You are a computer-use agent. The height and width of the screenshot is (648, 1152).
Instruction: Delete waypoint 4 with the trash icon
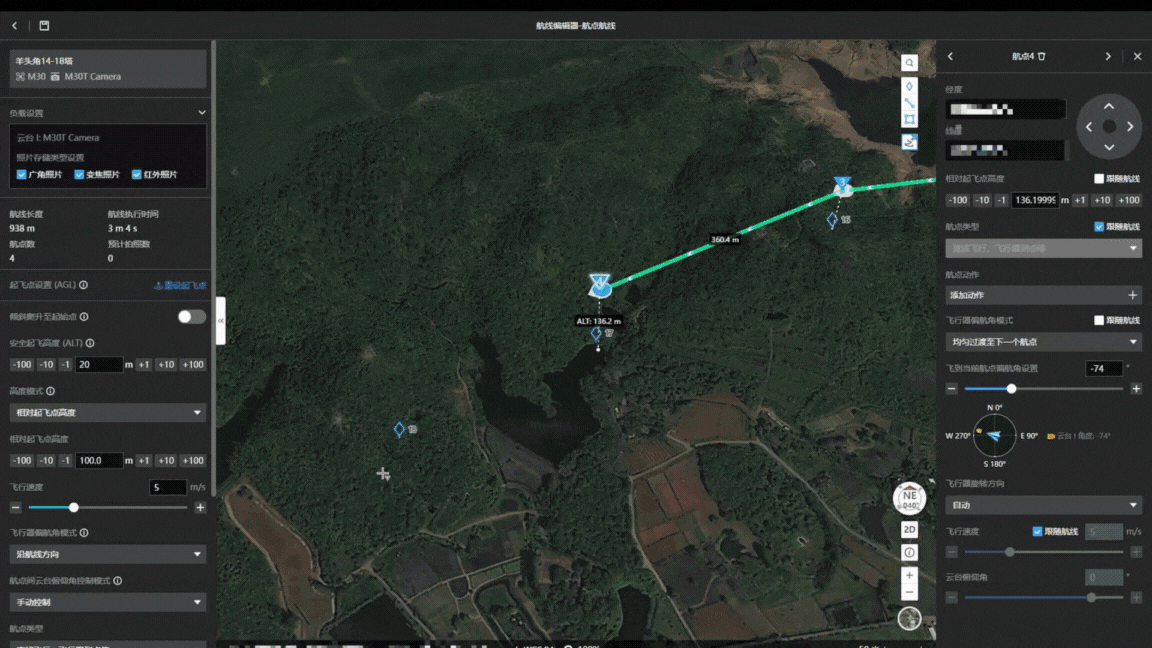click(x=1042, y=57)
